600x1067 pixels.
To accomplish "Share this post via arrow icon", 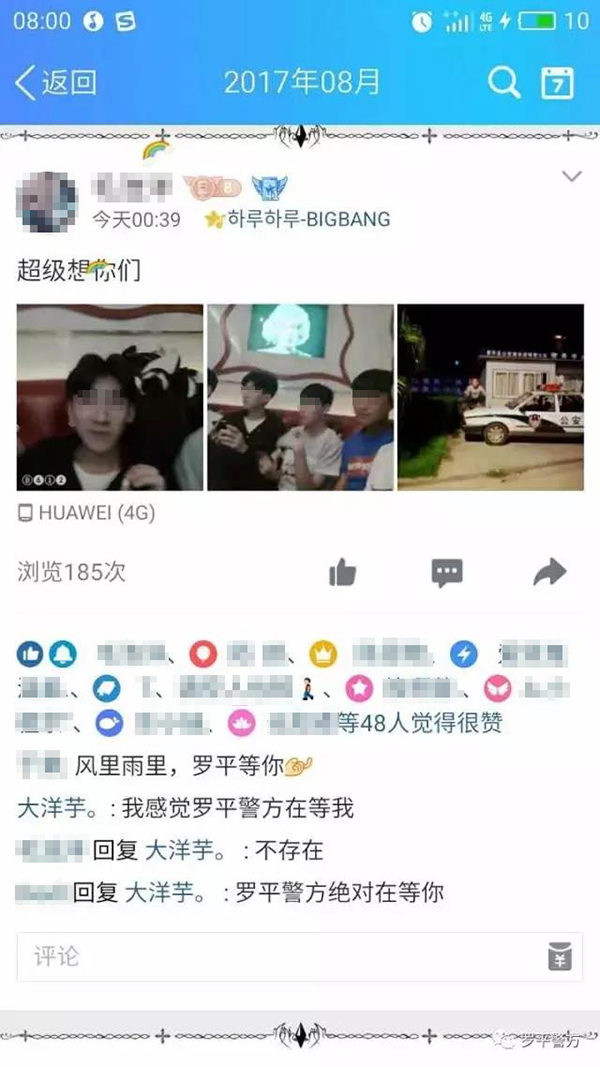I will [549, 572].
